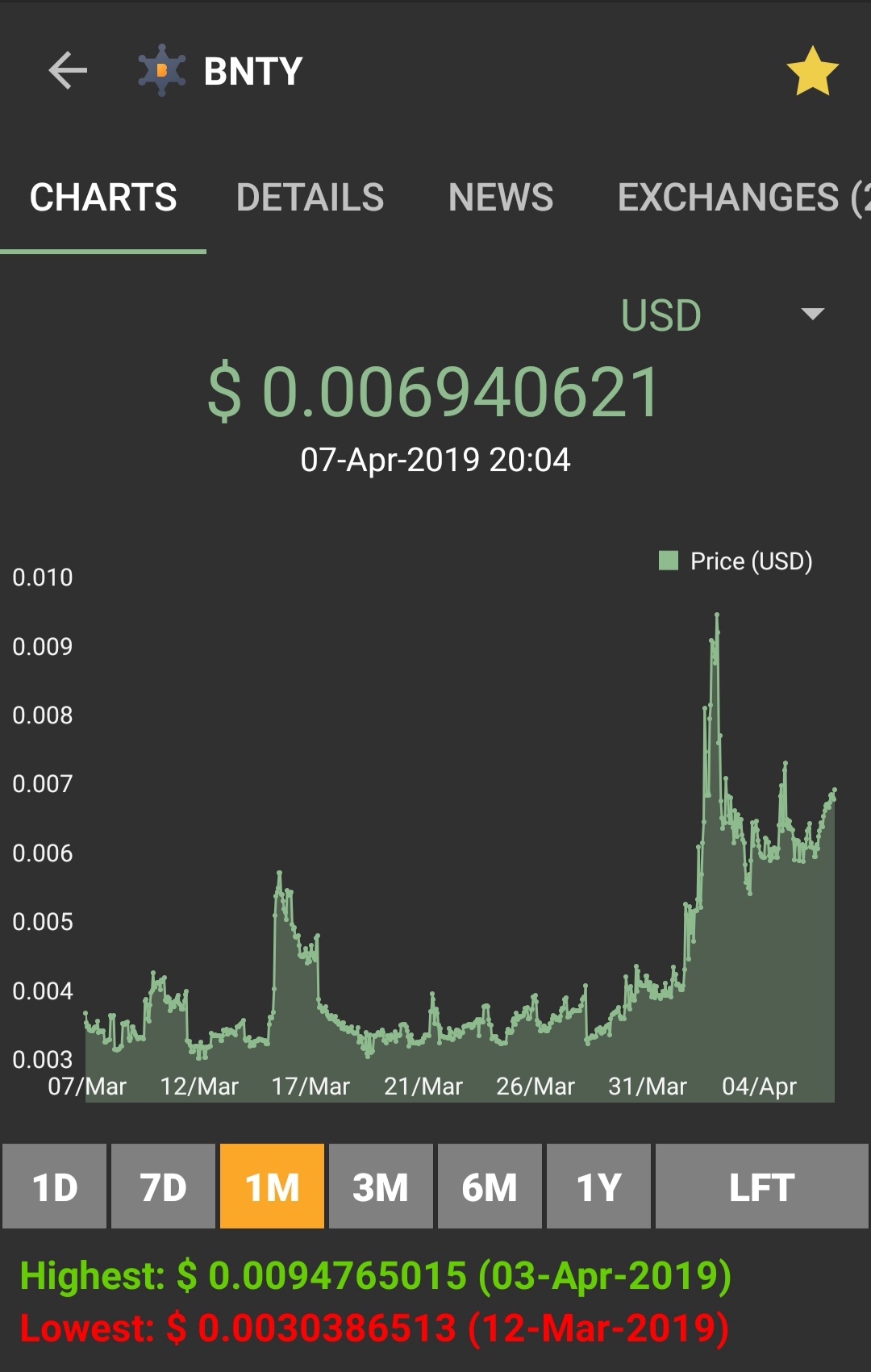871x1372 pixels.
Task: Open the USD currency dropdown
Action: pyautogui.click(x=661, y=315)
